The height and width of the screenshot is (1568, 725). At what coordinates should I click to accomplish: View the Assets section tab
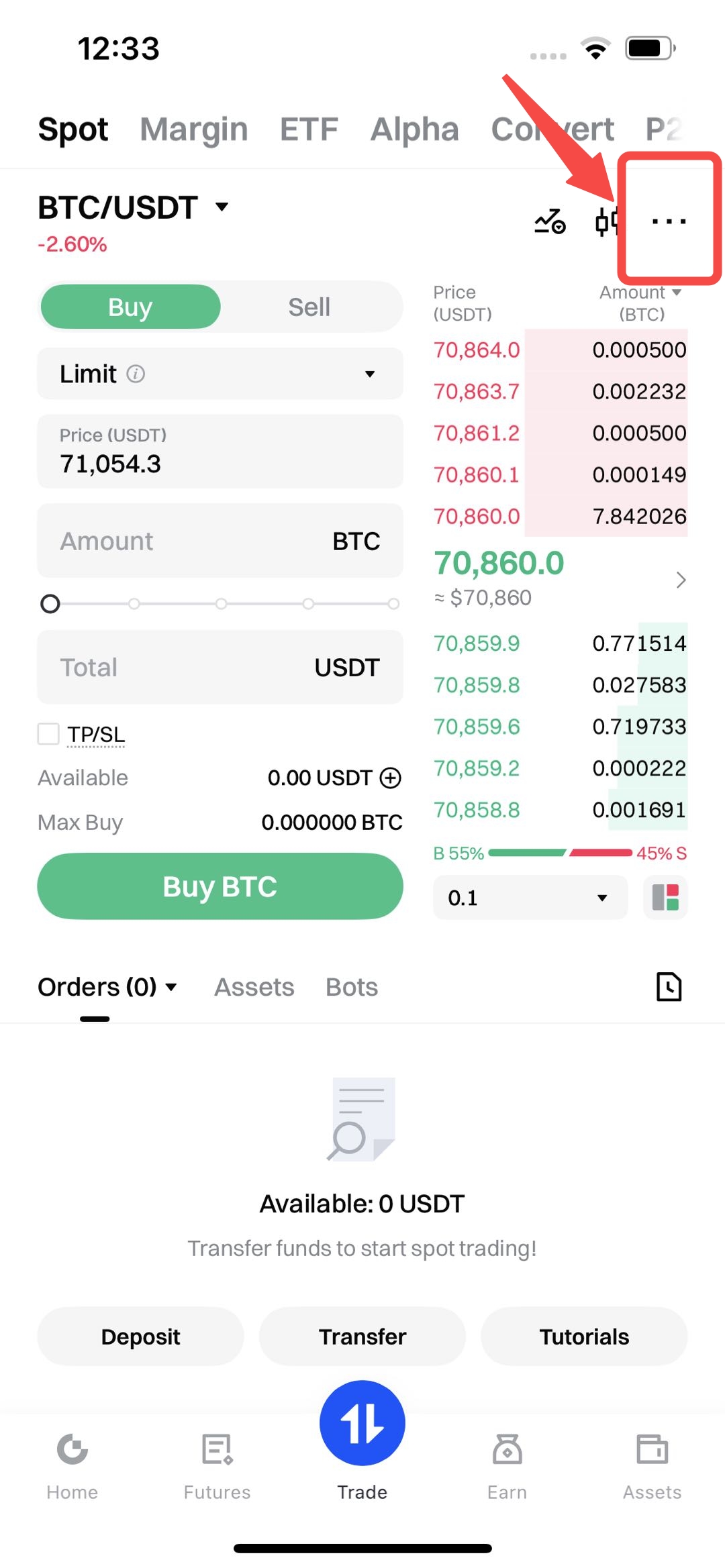254,987
